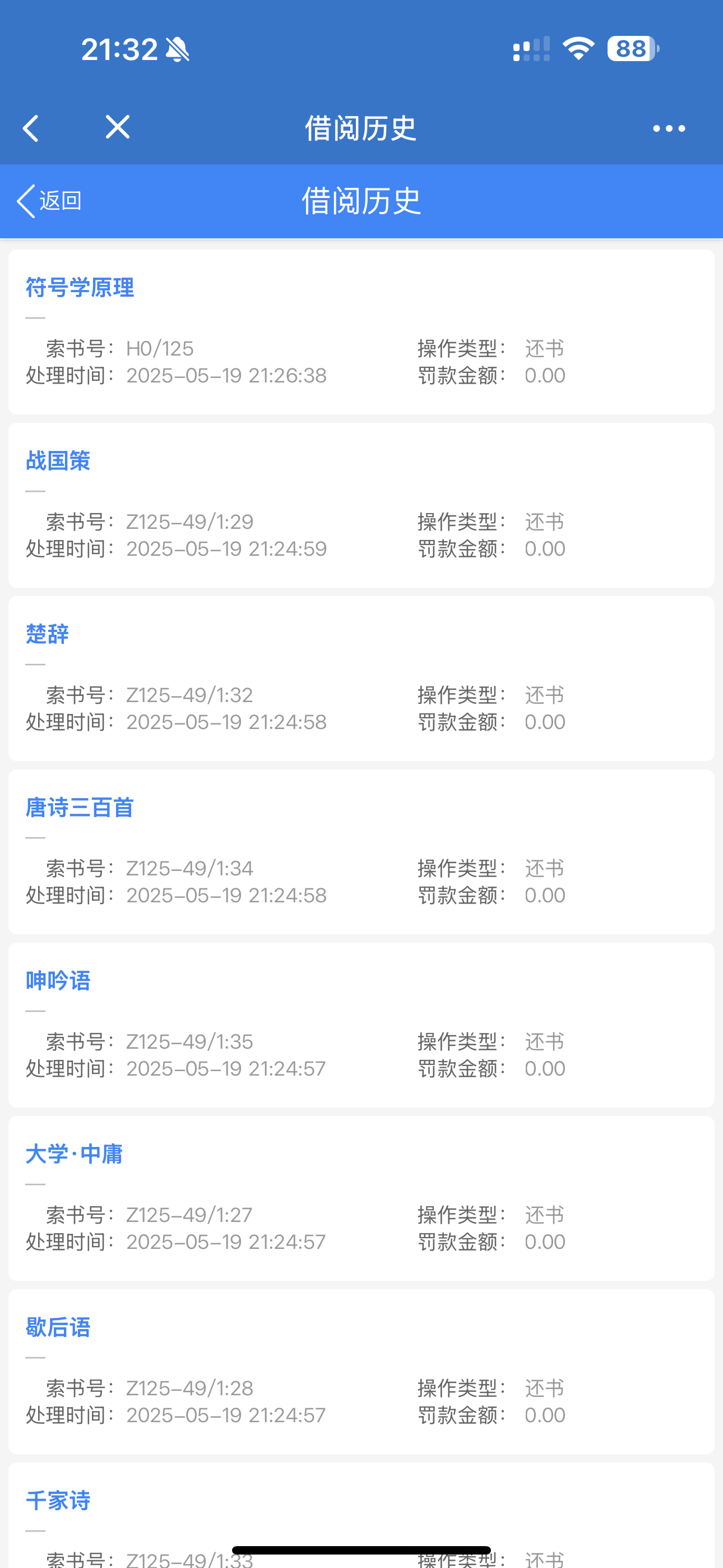
Task: Open the book 战国策
Action: tap(58, 461)
